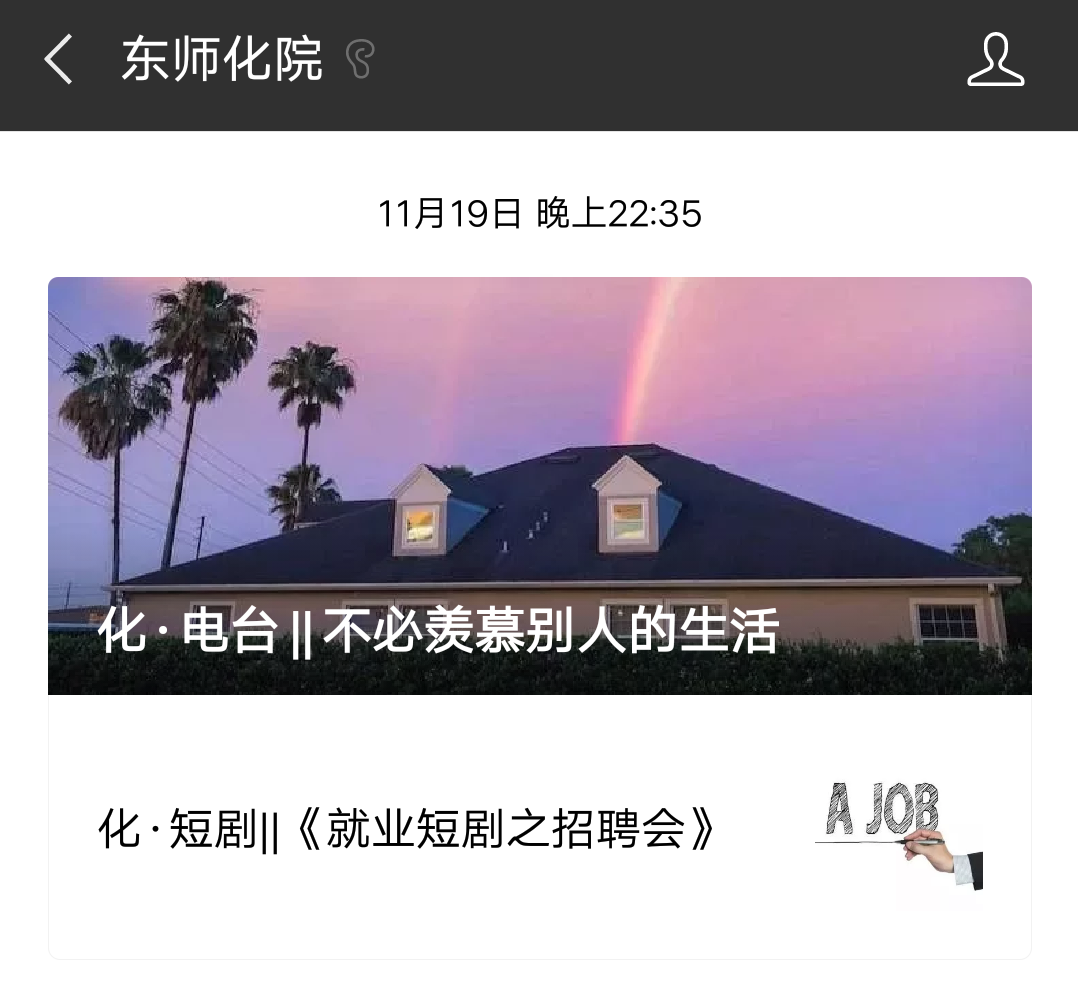Read 化·短剧||《就业短剧之招聘会》 article
The height and width of the screenshot is (1005, 1078).
(x=408, y=829)
